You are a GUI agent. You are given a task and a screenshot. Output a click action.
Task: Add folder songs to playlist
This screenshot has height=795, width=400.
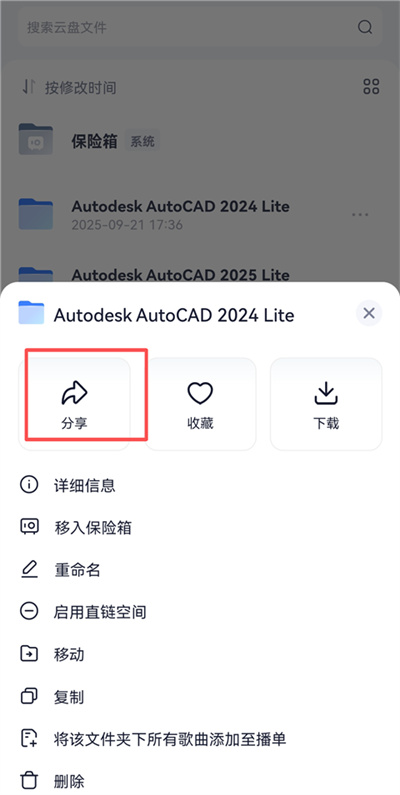pyautogui.click(x=200, y=739)
